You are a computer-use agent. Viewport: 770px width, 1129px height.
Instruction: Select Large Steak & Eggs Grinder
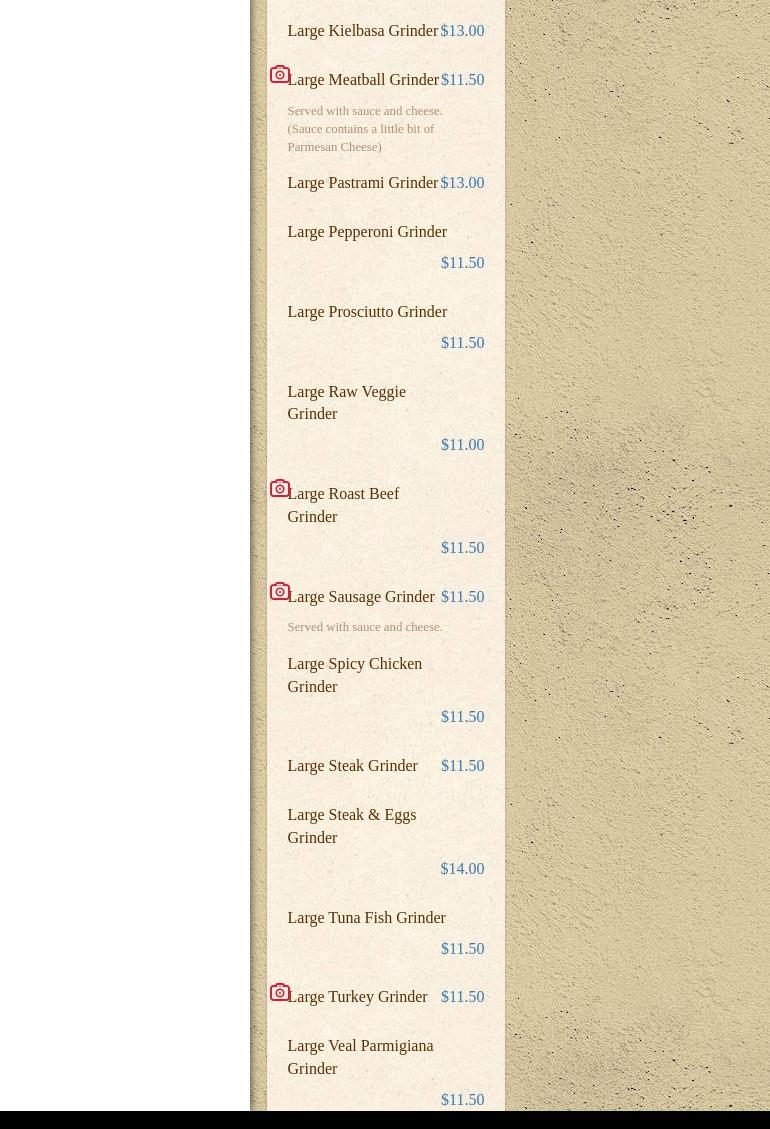tap(351, 826)
